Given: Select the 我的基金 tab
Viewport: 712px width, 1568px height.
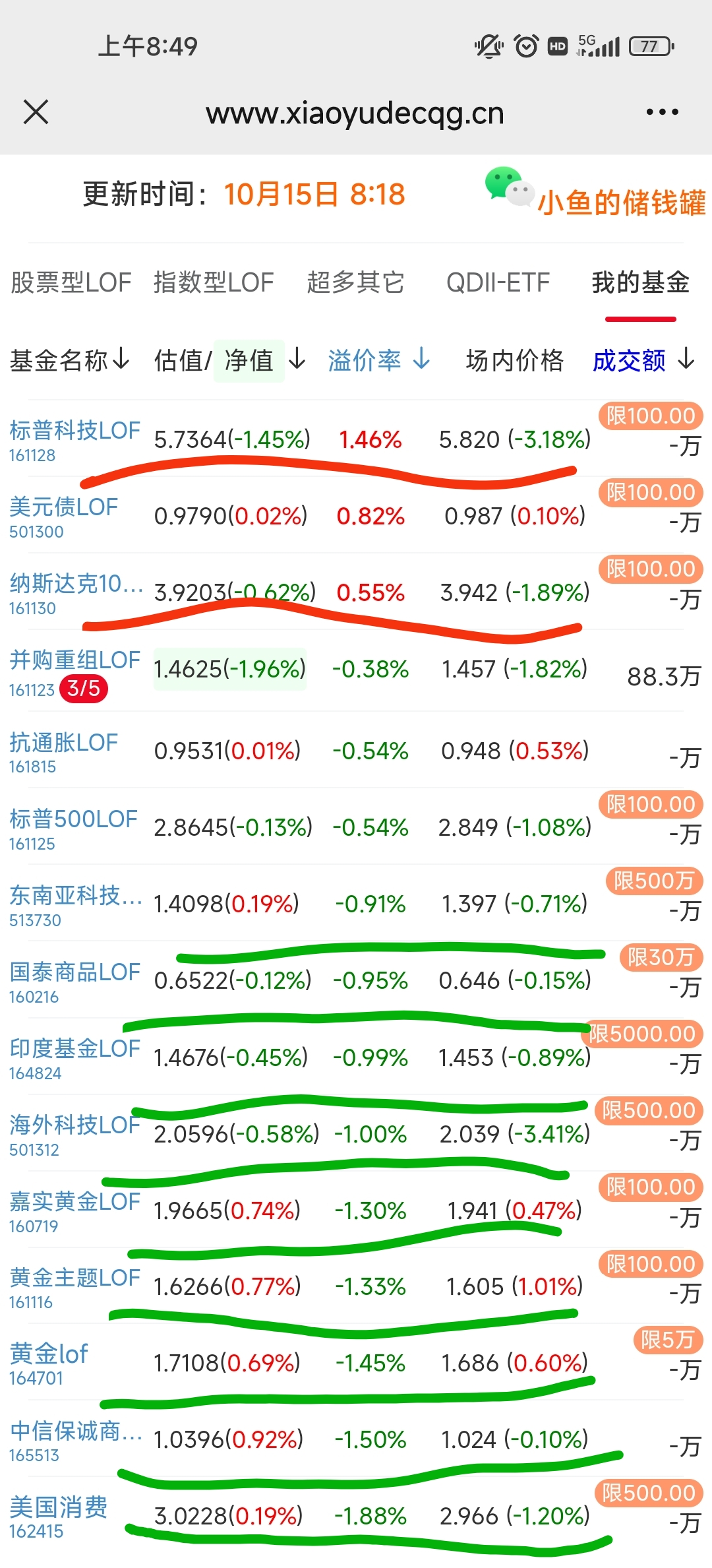Looking at the screenshot, I should pyautogui.click(x=640, y=283).
